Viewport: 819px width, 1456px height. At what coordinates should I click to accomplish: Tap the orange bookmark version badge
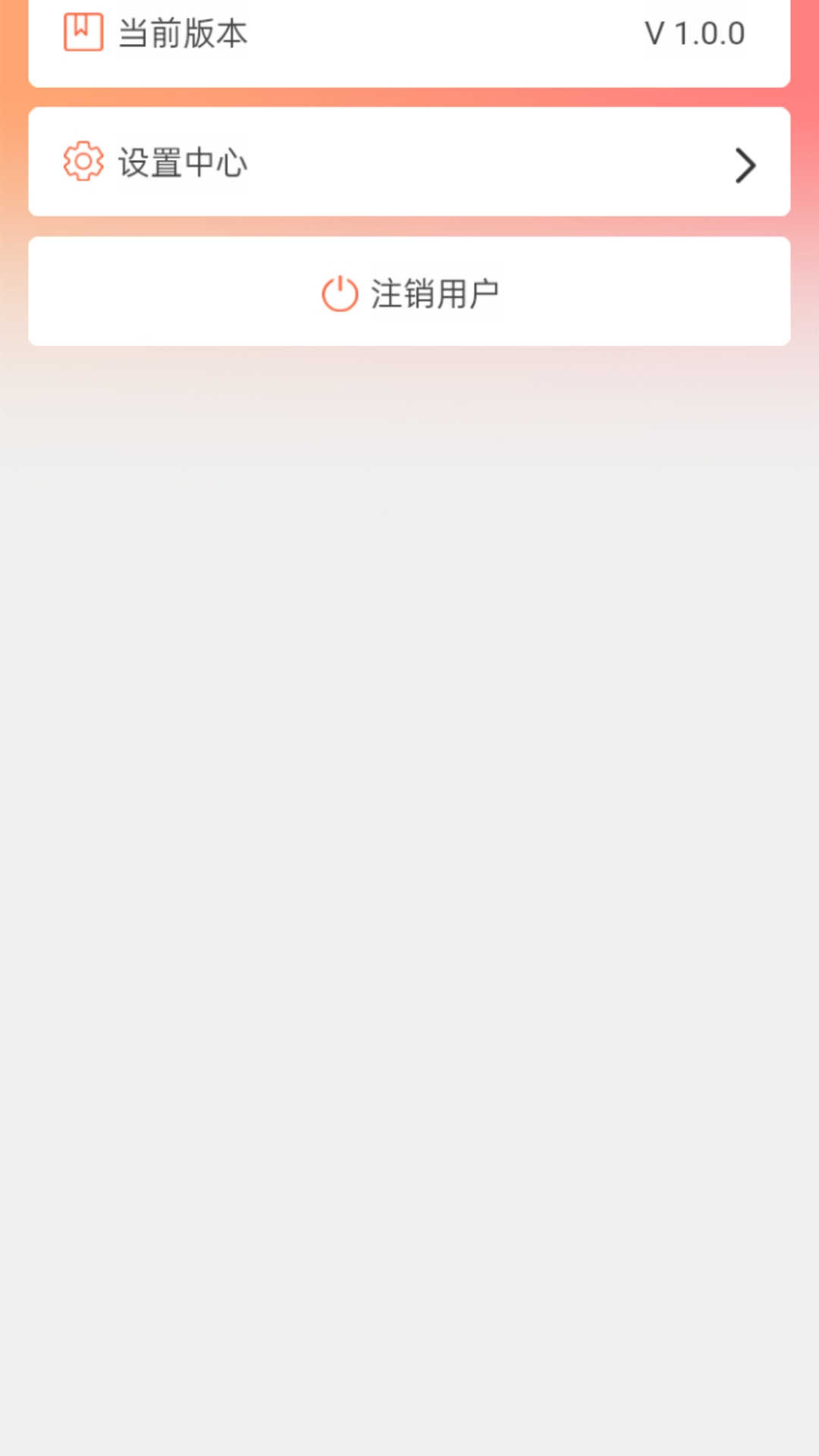coord(83,32)
